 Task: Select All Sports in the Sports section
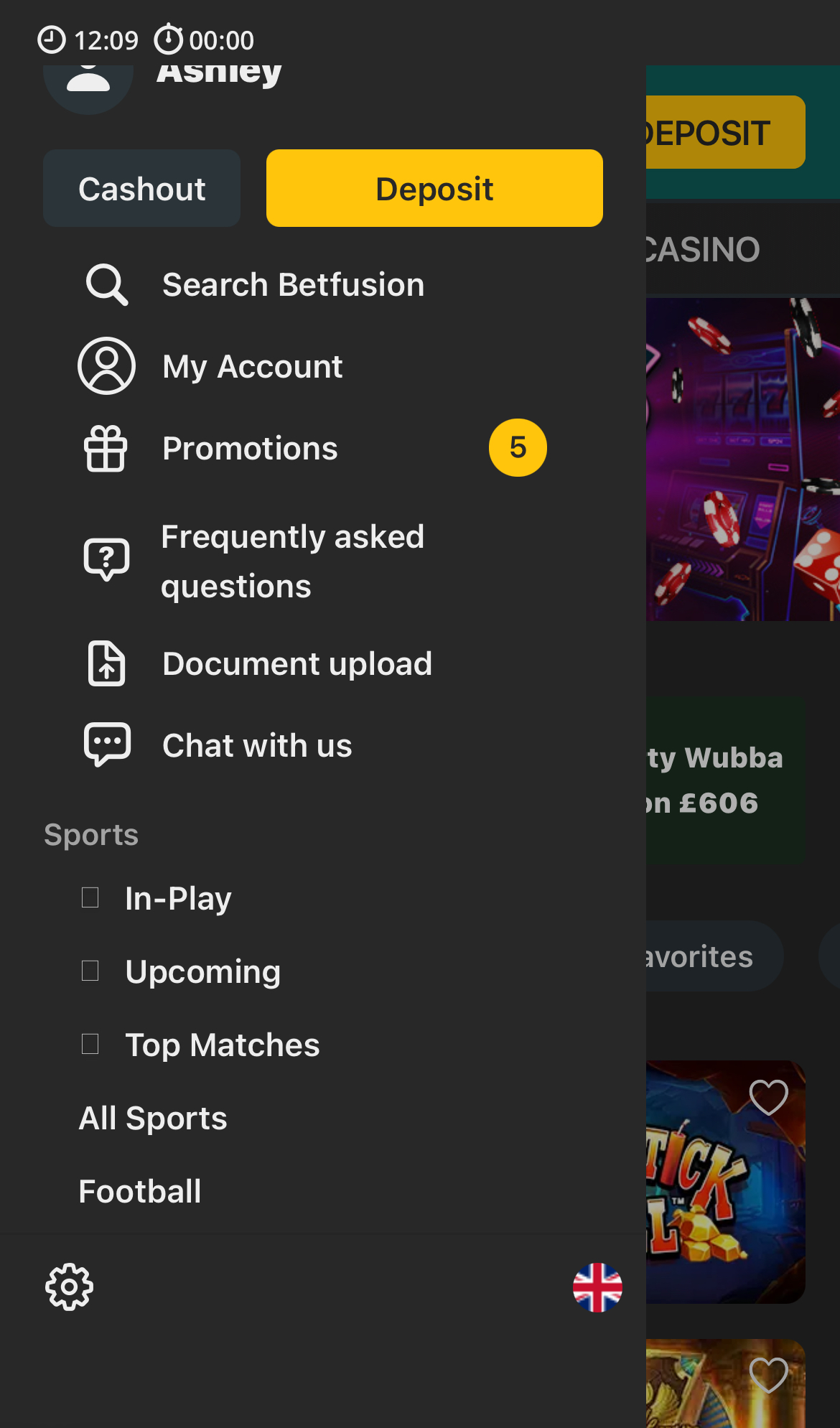click(x=152, y=1117)
